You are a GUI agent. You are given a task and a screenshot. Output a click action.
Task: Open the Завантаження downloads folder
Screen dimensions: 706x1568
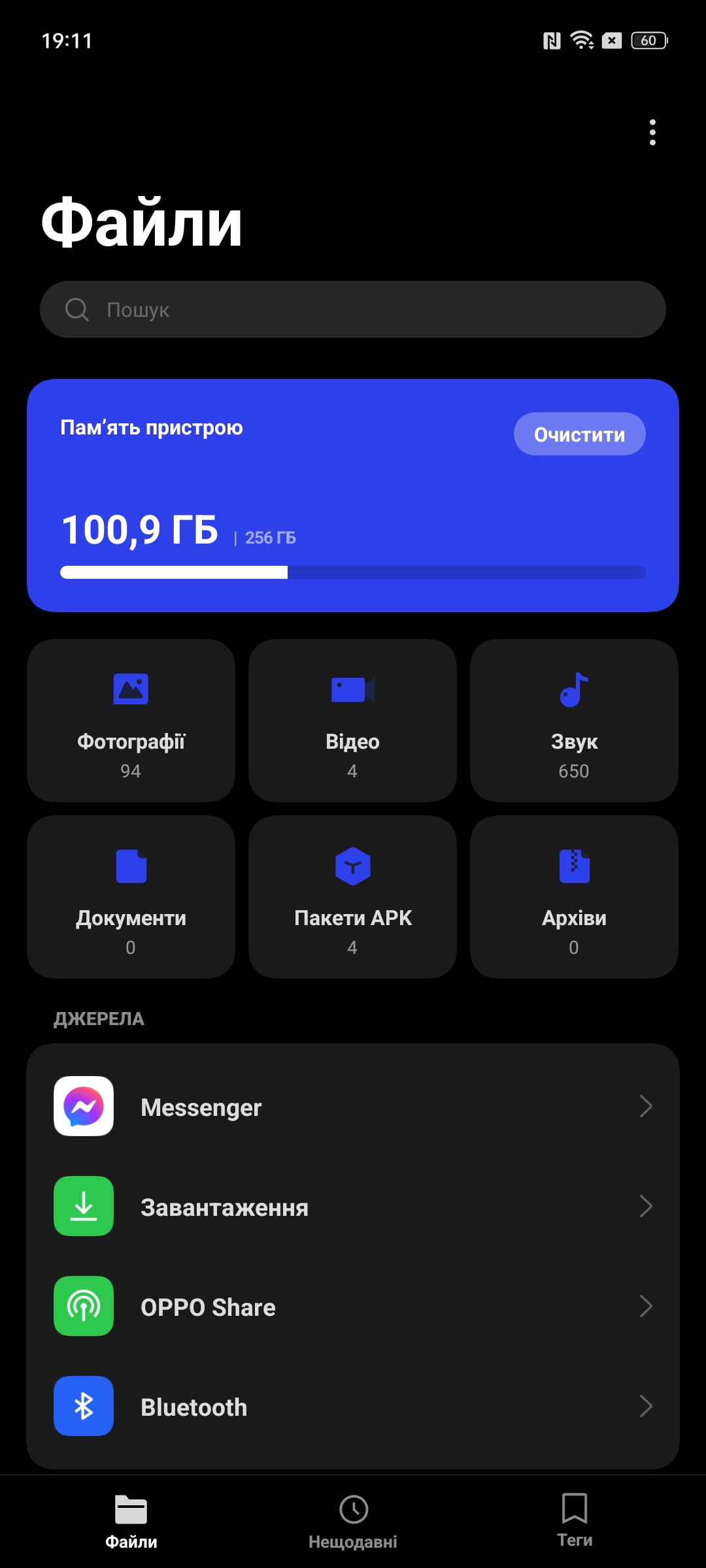point(353,1207)
